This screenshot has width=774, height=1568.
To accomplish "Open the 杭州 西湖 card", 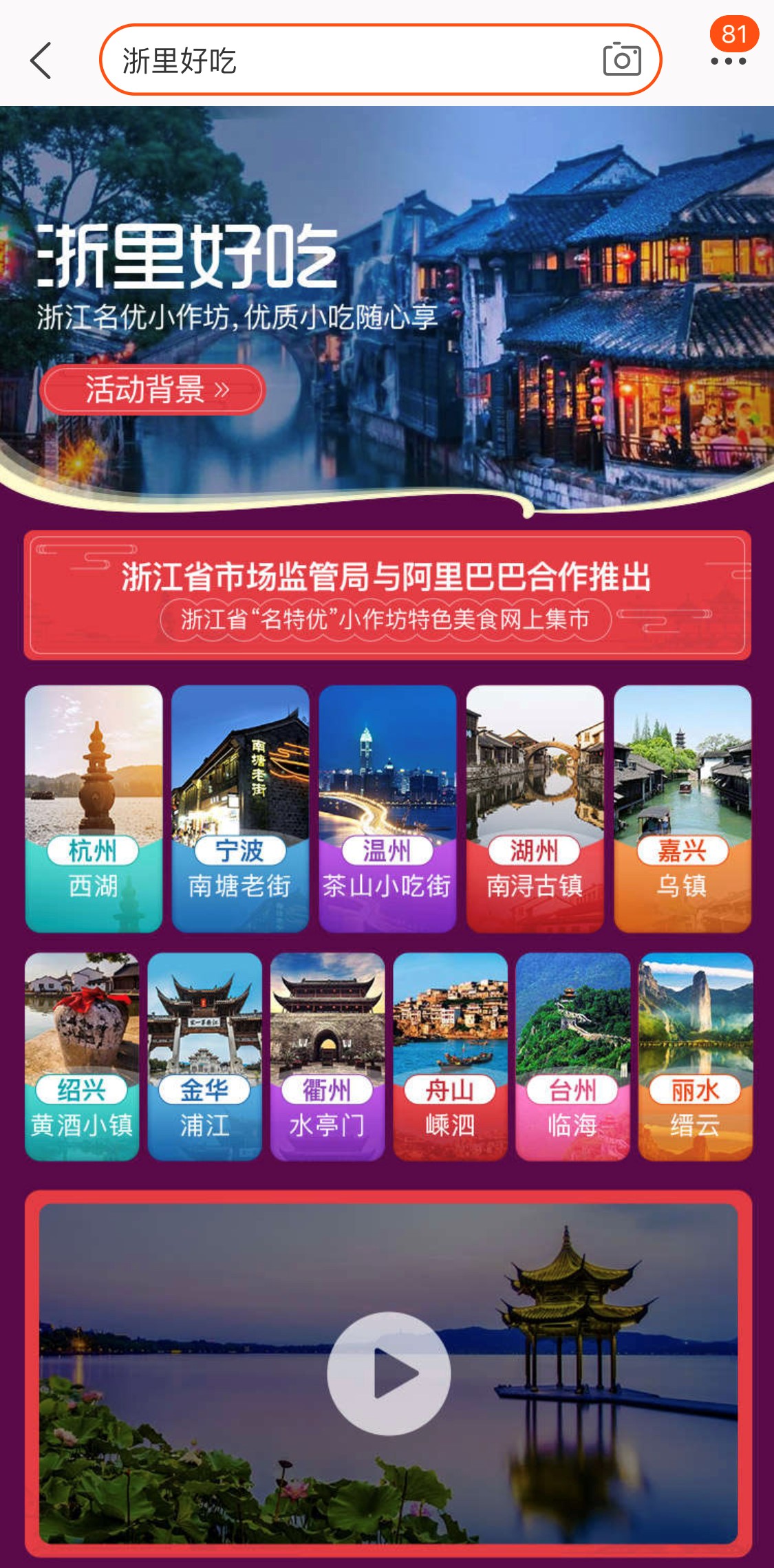I will 94,808.
